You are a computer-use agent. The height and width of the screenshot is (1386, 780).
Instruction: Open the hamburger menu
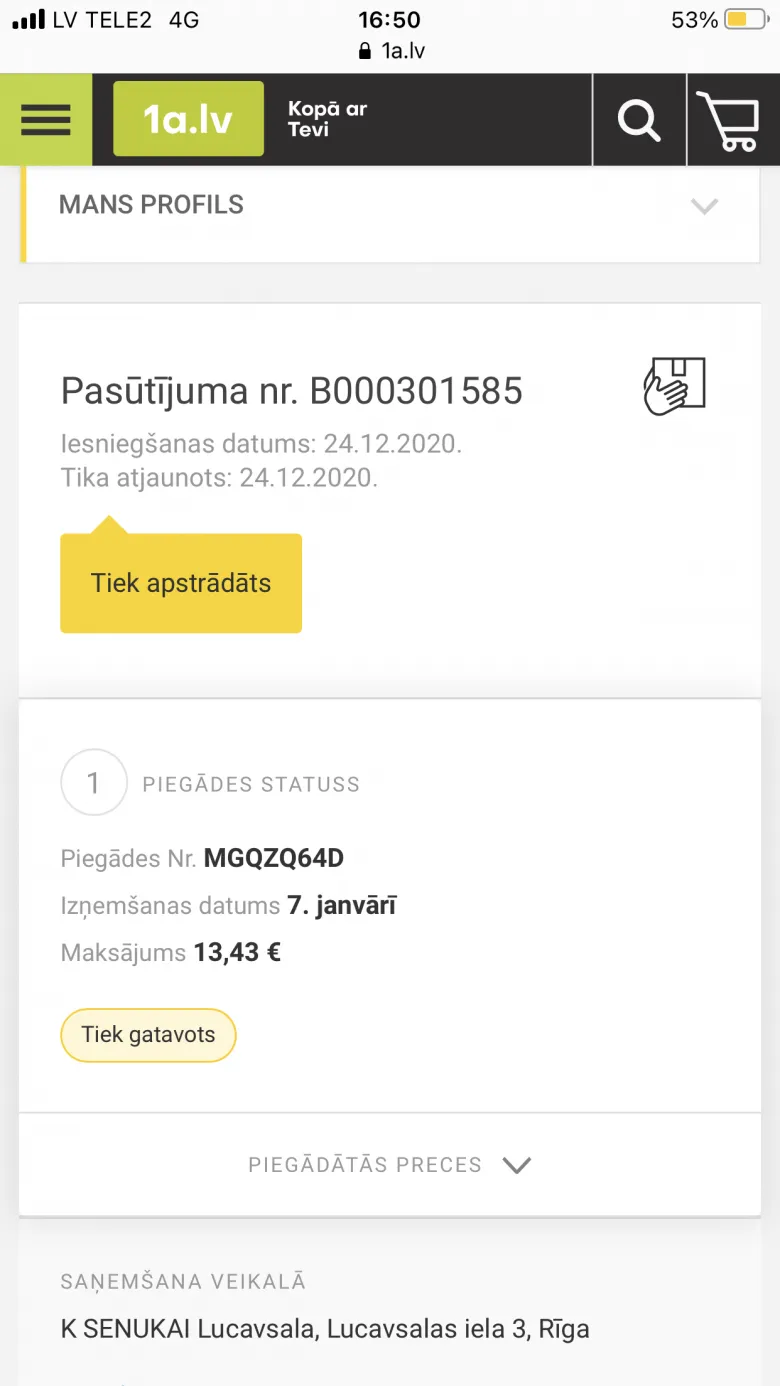[x=46, y=119]
